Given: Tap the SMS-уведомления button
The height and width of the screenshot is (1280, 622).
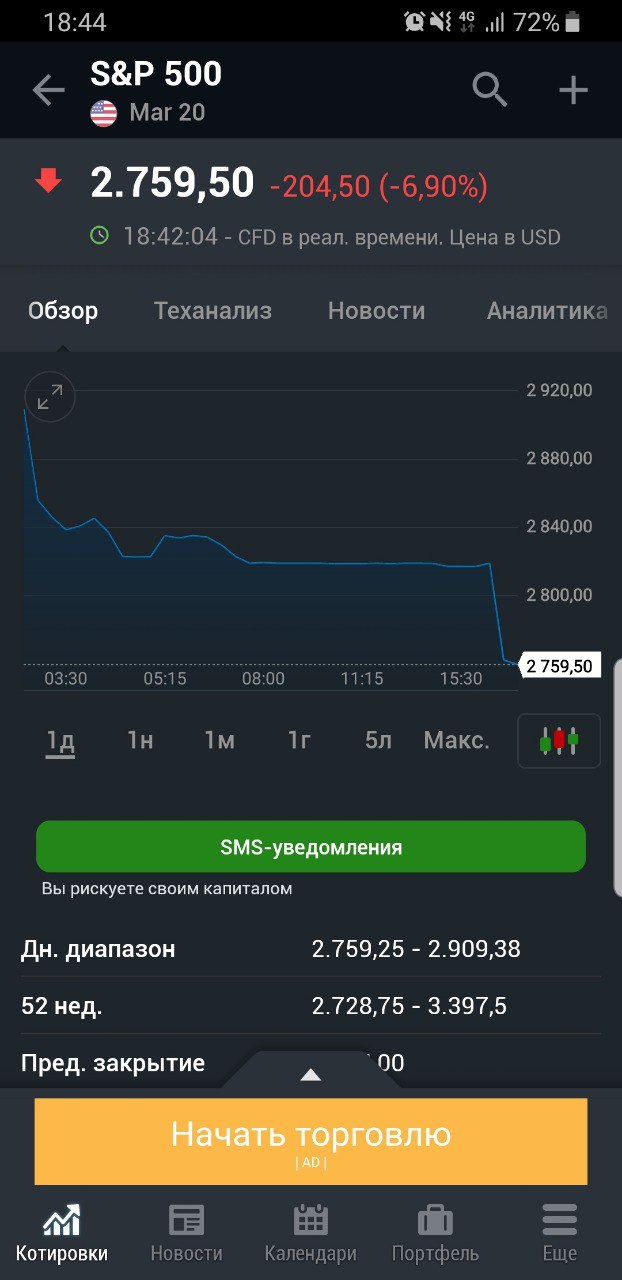Looking at the screenshot, I should (311, 847).
